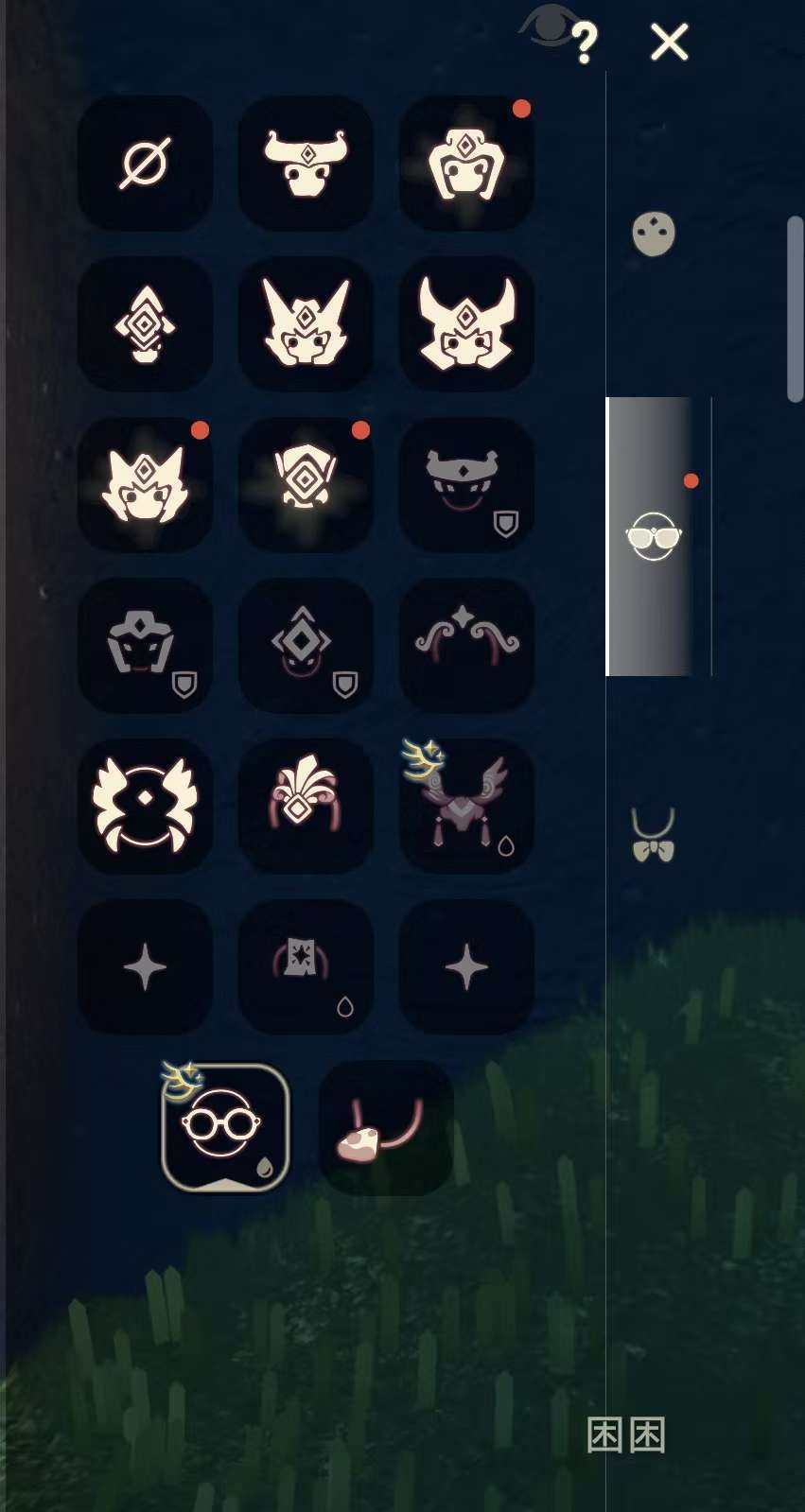Select the locked gray horned mask
The image size is (805, 1512).
click(x=466, y=484)
